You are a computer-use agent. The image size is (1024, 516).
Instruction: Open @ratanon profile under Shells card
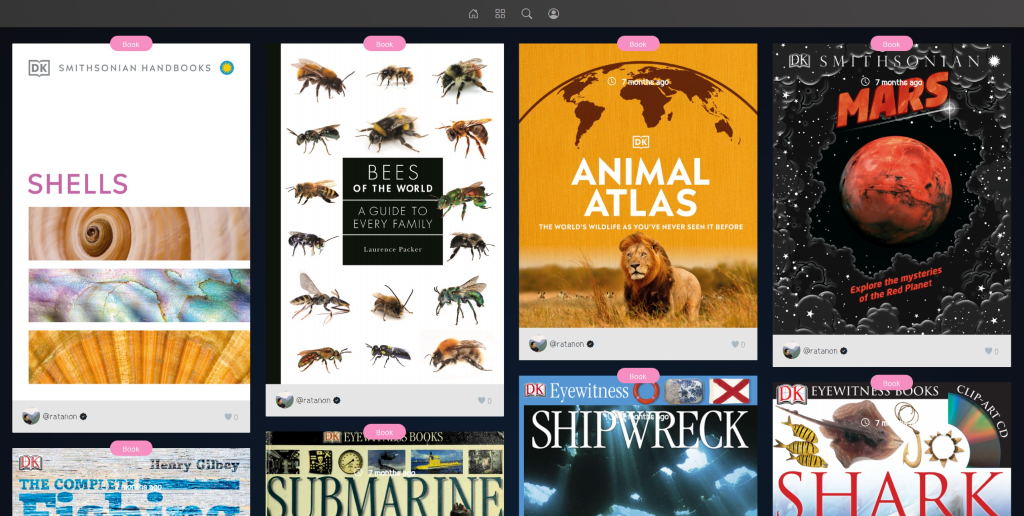tap(58, 417)
